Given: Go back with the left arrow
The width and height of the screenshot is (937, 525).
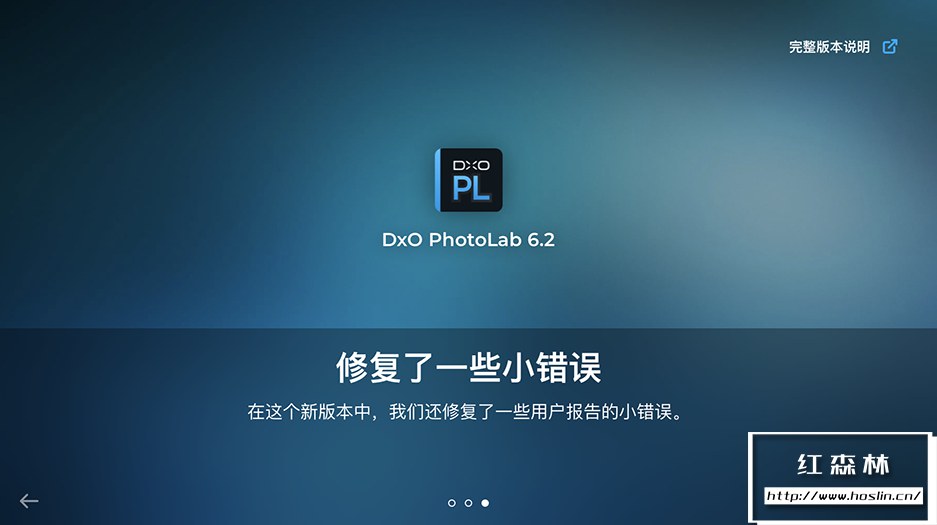Looking at the screenshot, I should [x=29, y=501].
